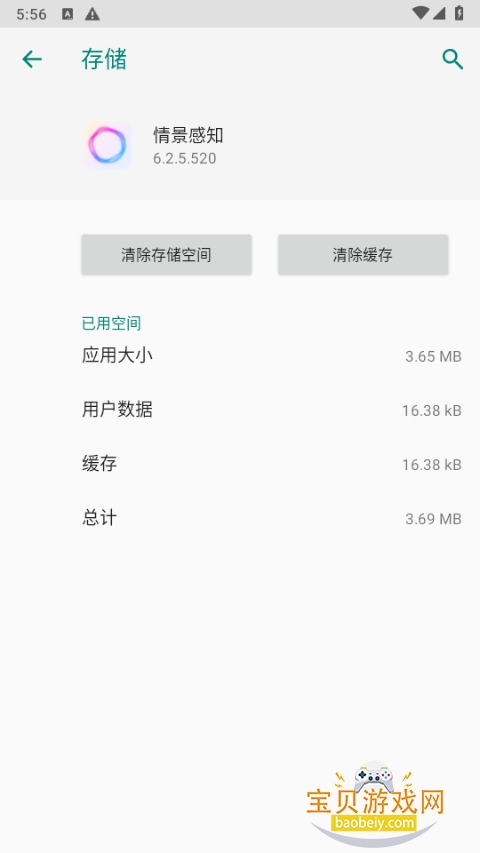Clear cache with 清除缓存 button
The width and height of the screenshot is (480, 853).
(363, 255)
